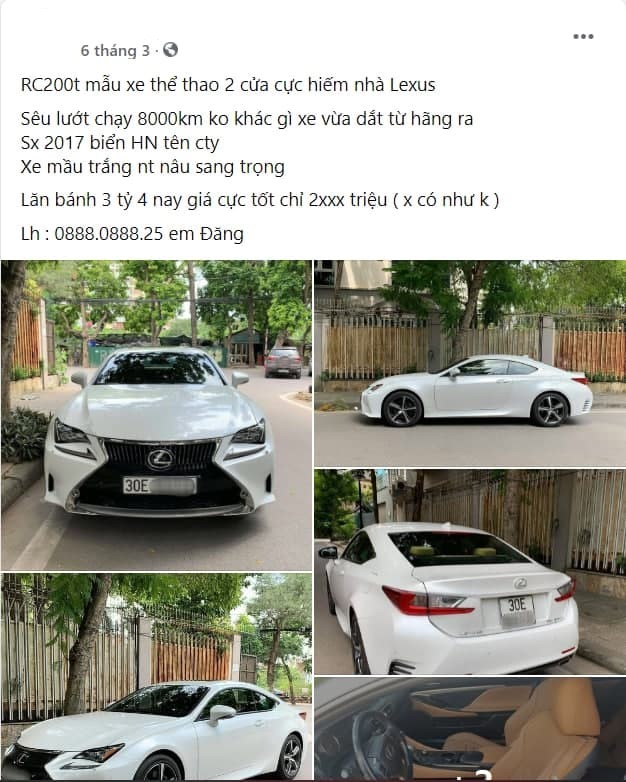Open the rear-view photo showing the taillights
Viewport: 626px width, 782px height.
pyautogui.click(x=469, y=572)
